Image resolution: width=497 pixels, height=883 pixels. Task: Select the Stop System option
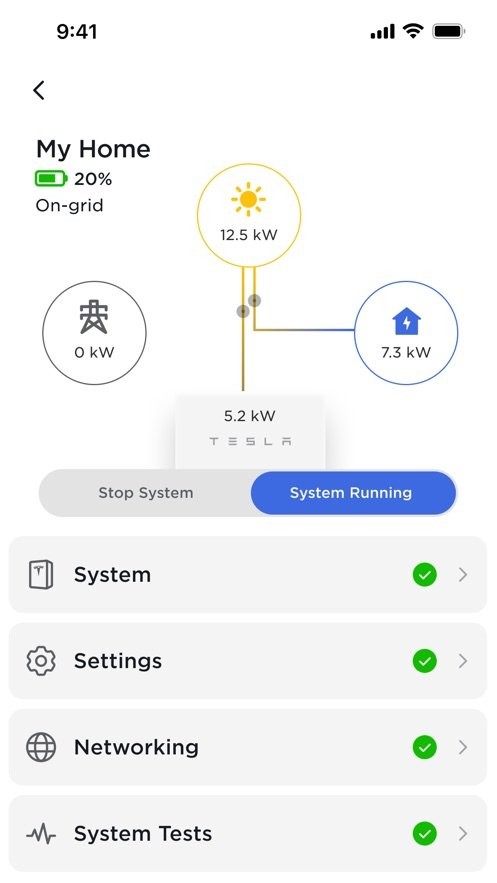(x=145, y=493)
